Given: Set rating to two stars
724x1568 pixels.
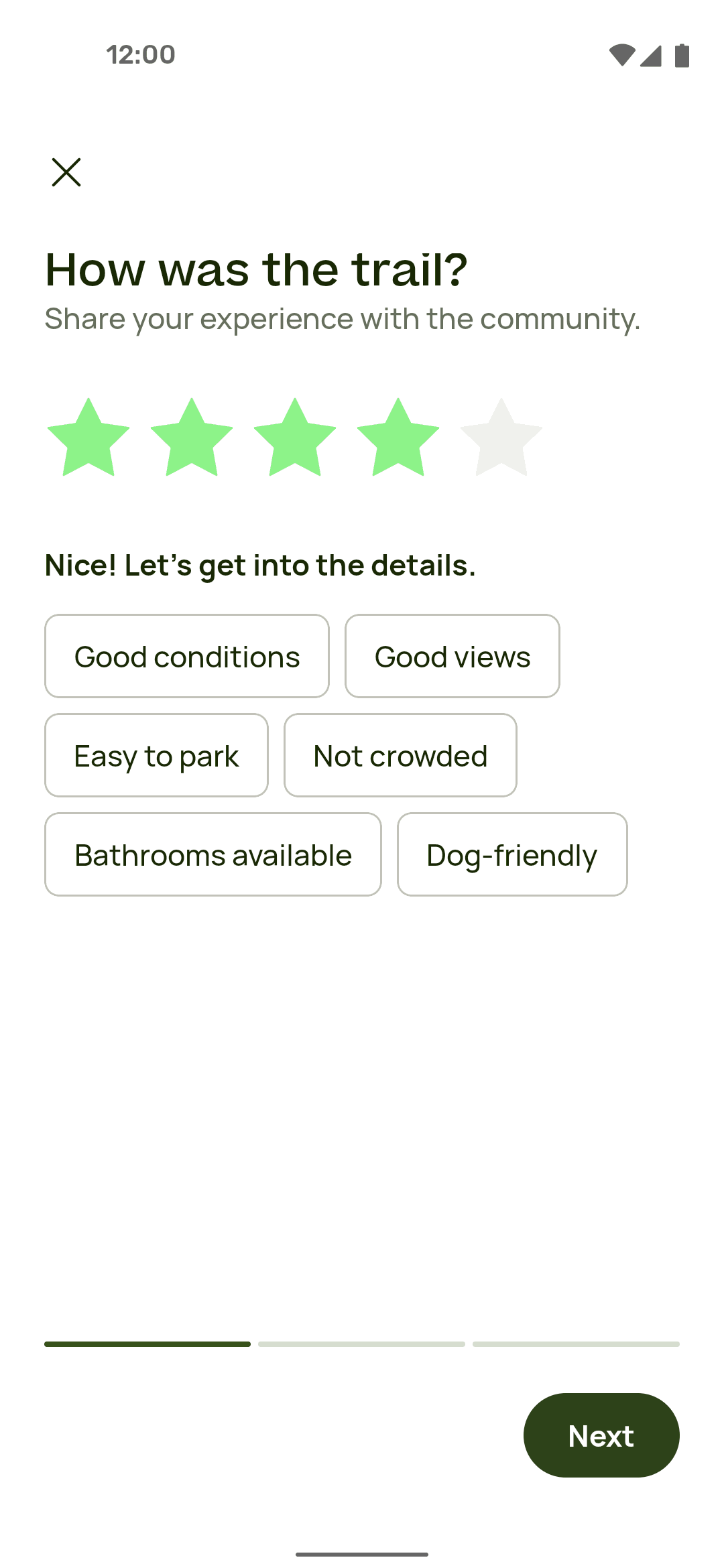Looking at the screenshot, I should point(192,439).
